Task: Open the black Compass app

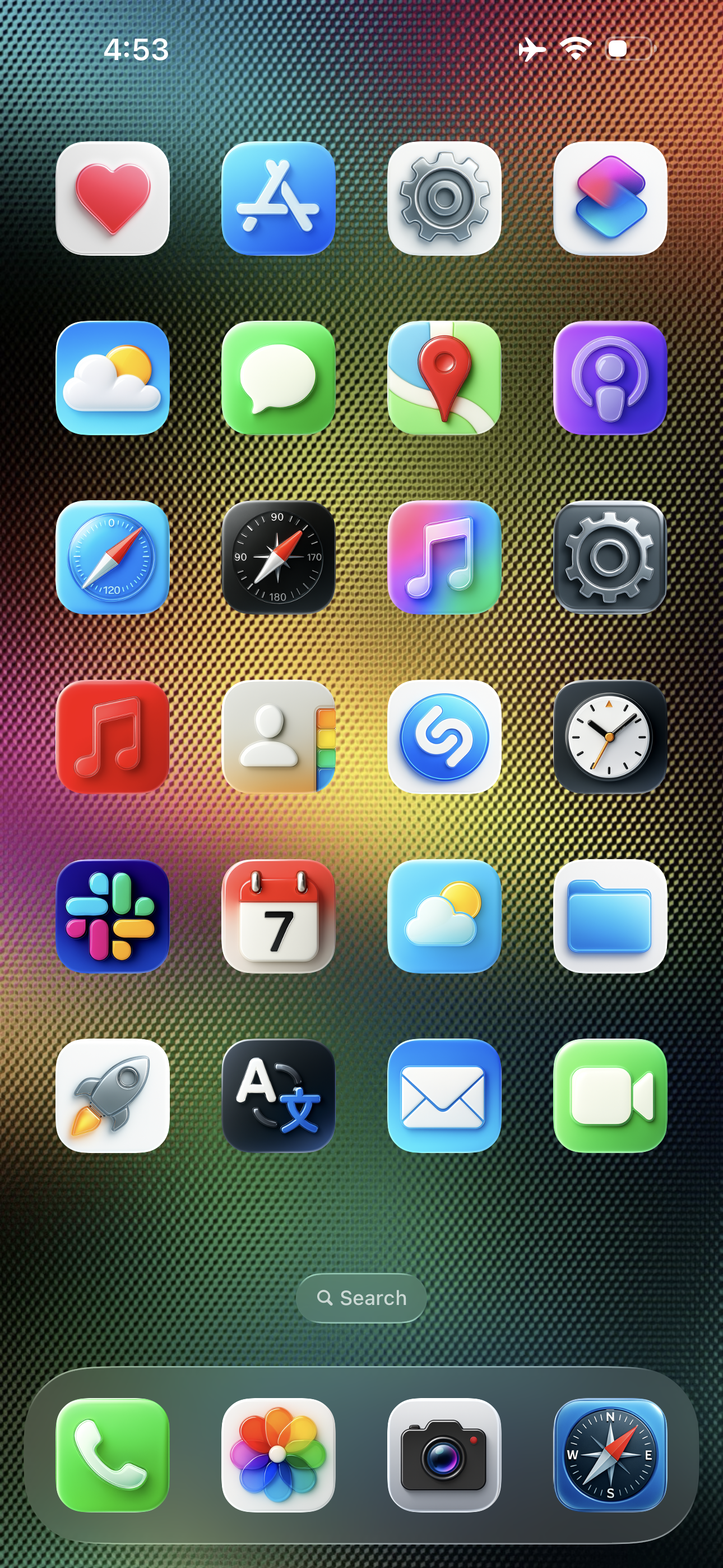Action: (x=278, y=557)
